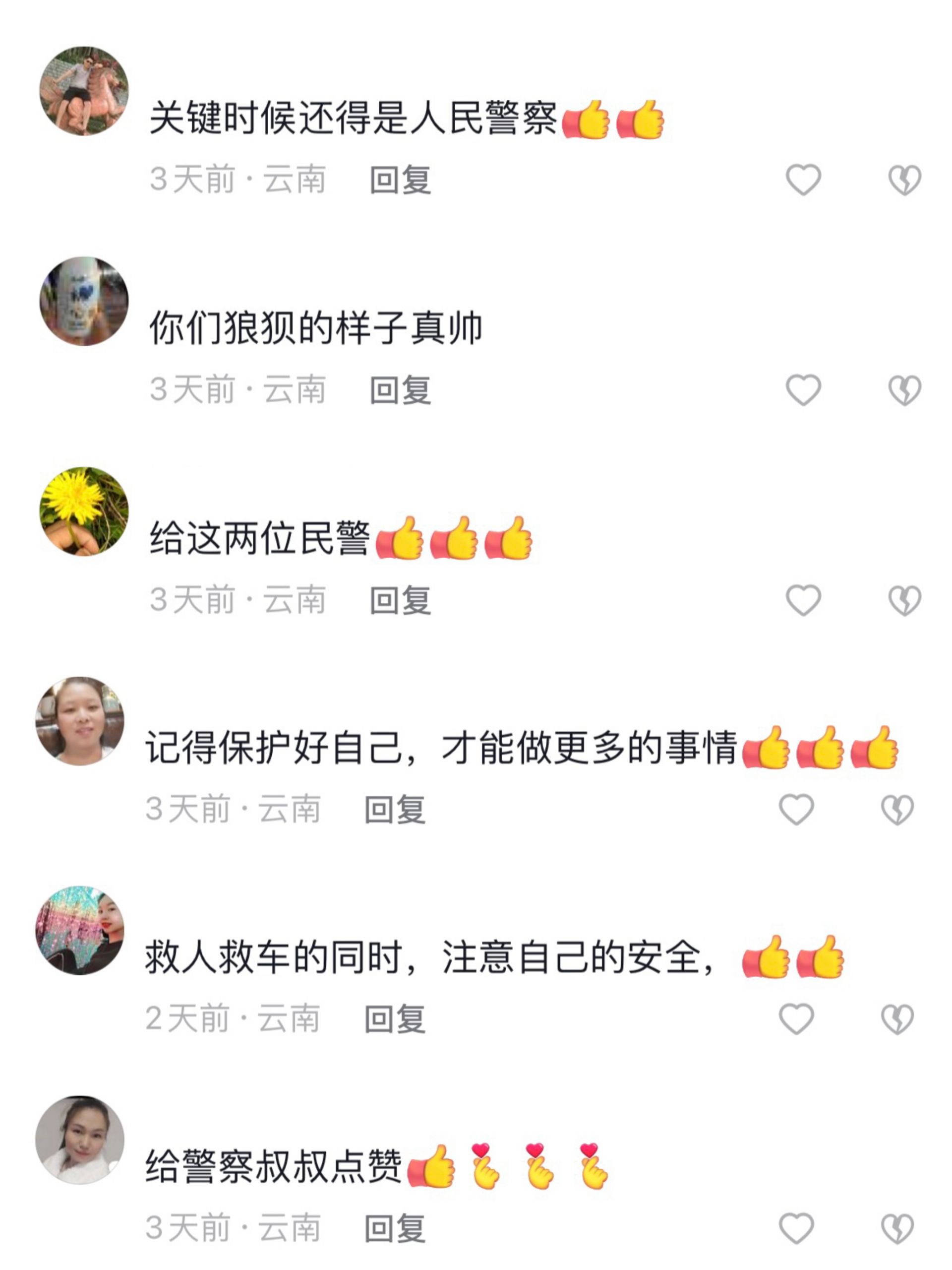Heart the comment 记得保护好自己，才能做更多的事情

tap(796, 810)
